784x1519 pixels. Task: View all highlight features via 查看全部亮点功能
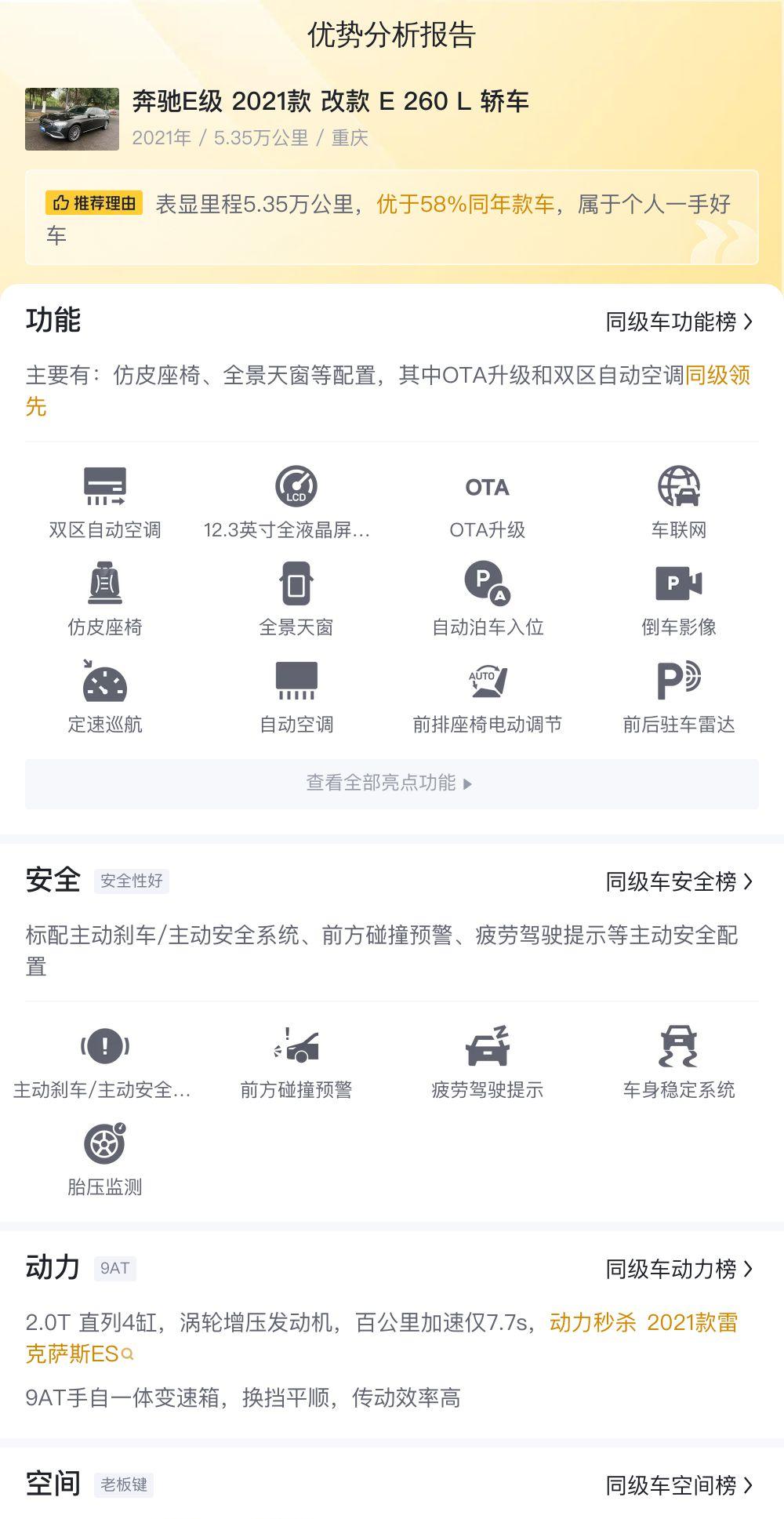pyautogui.click(x=392, y=783)
